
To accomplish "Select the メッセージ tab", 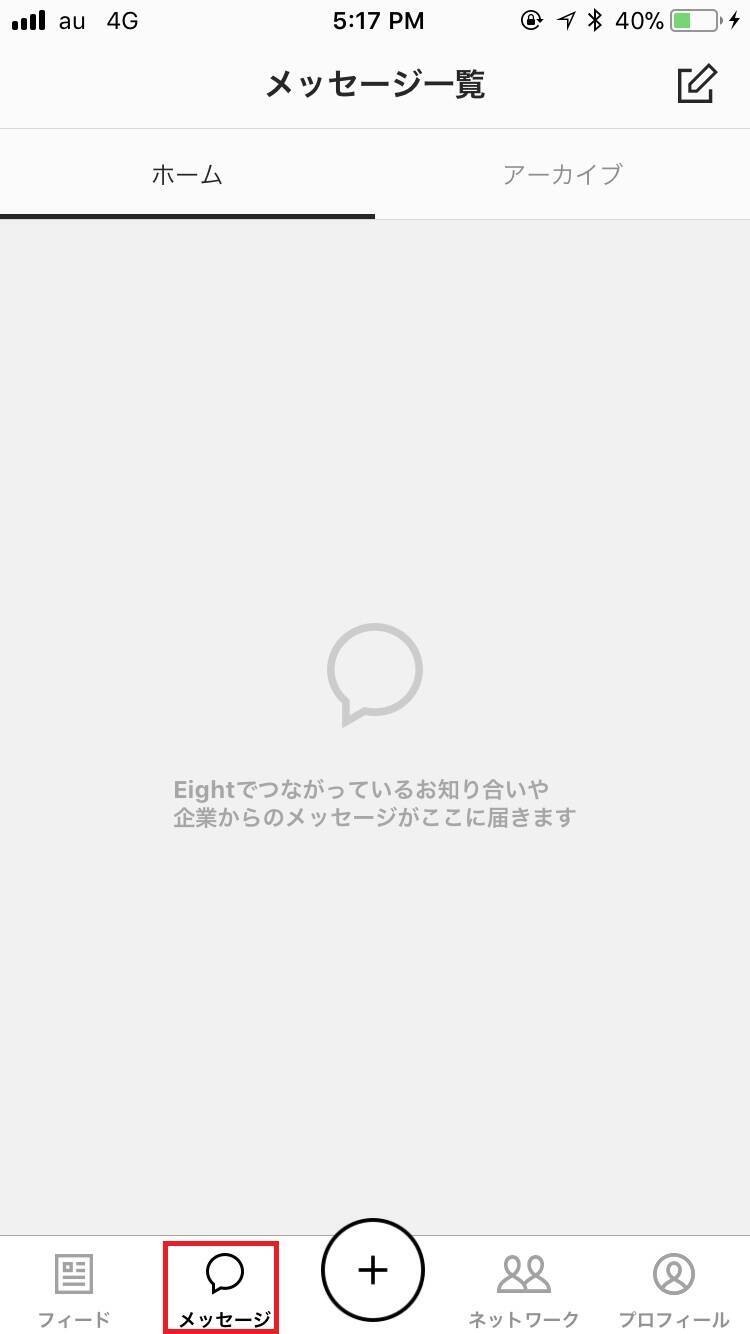I will click(x=224, y=1288).
